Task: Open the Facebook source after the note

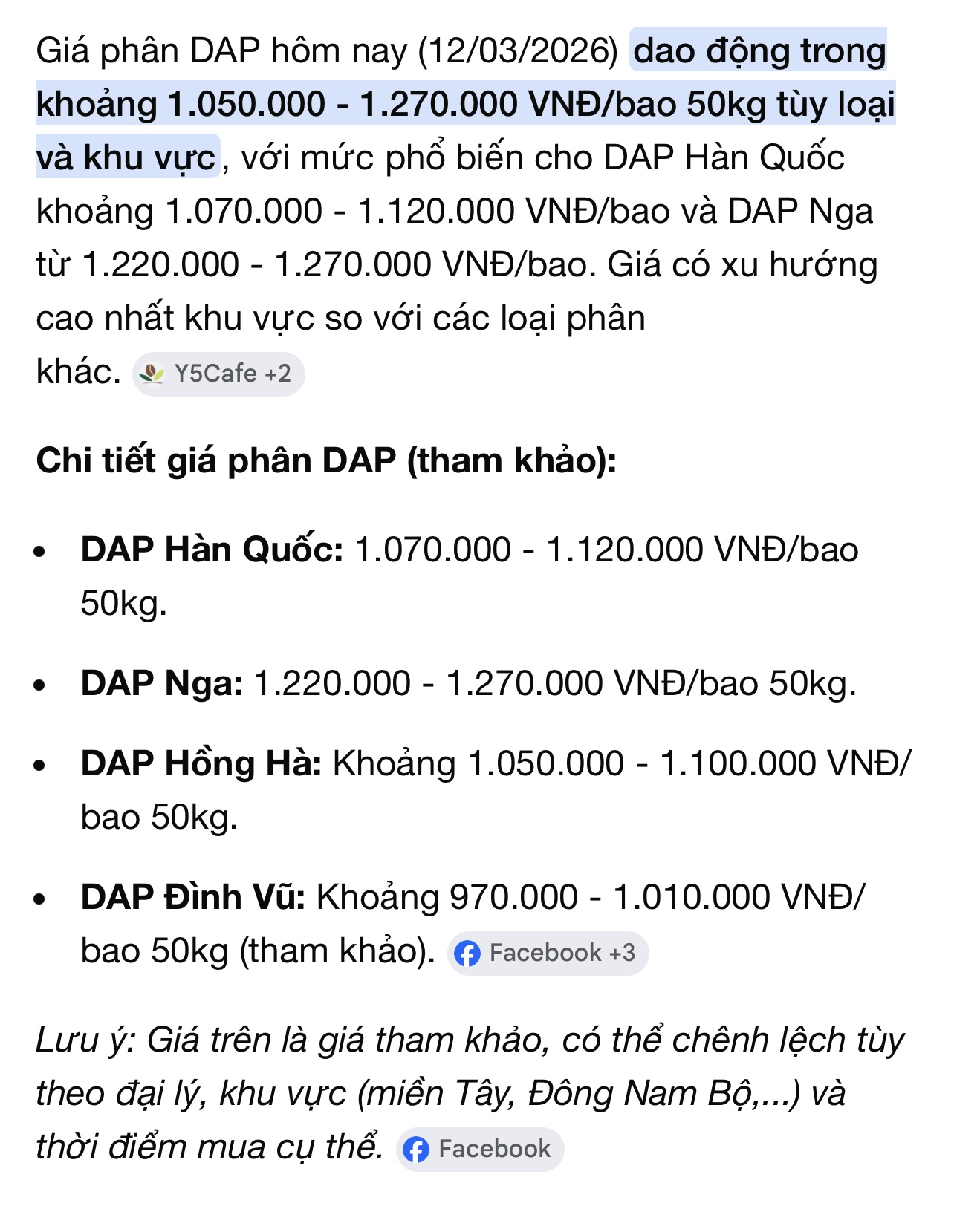Action: (480, 1149)
